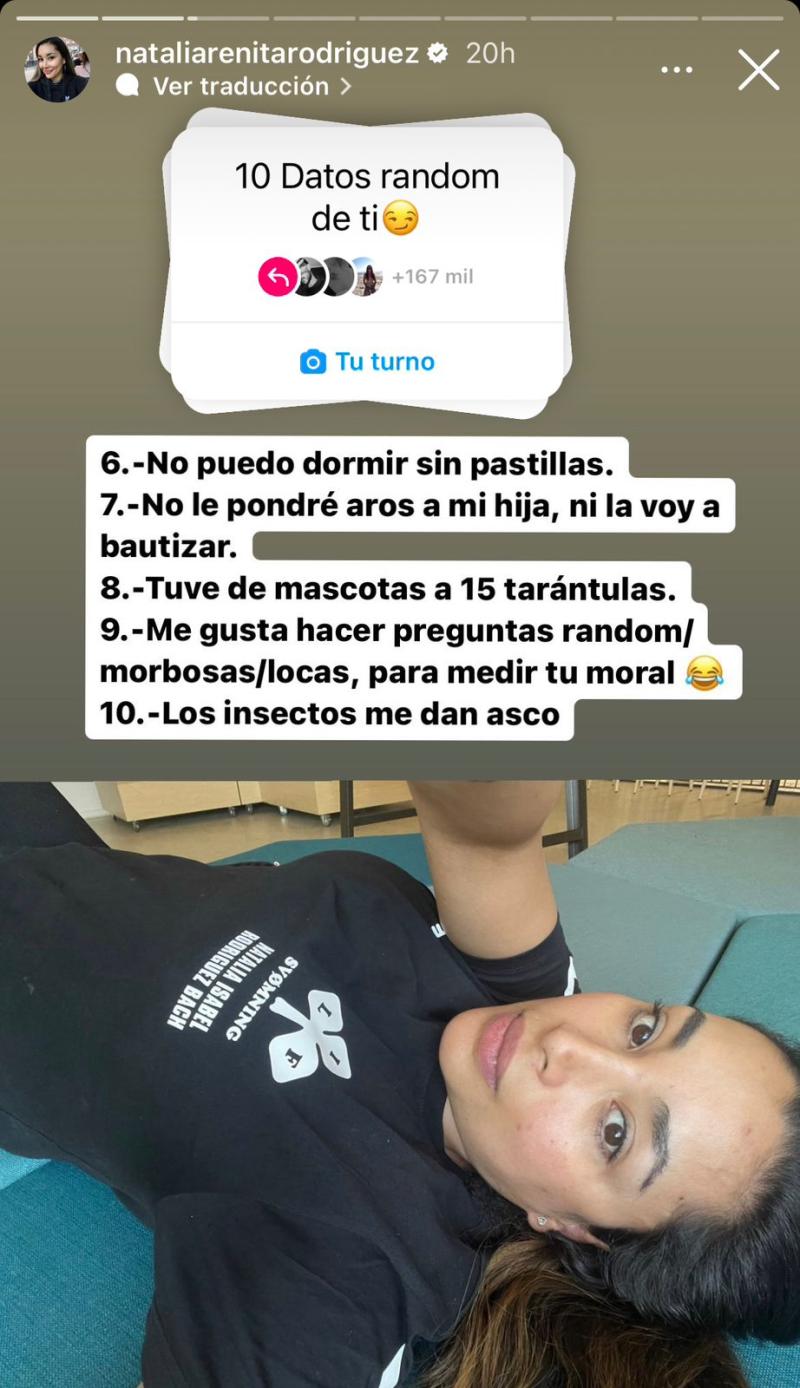Click the laughing emoji in fact number 9
Viewport: 800px width, 1388px height.
[x=706, y=674]
